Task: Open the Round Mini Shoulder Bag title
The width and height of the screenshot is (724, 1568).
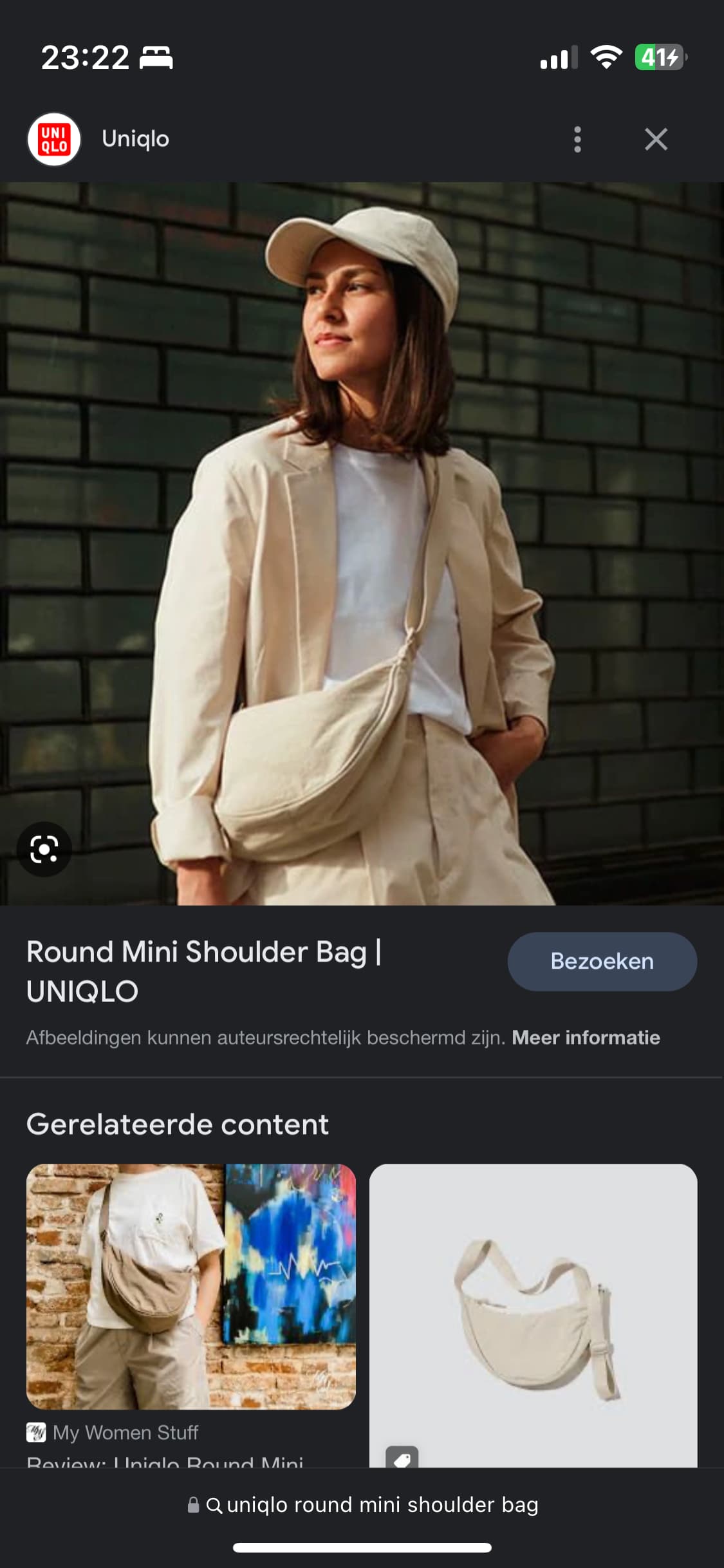Action: pos(204,971)
